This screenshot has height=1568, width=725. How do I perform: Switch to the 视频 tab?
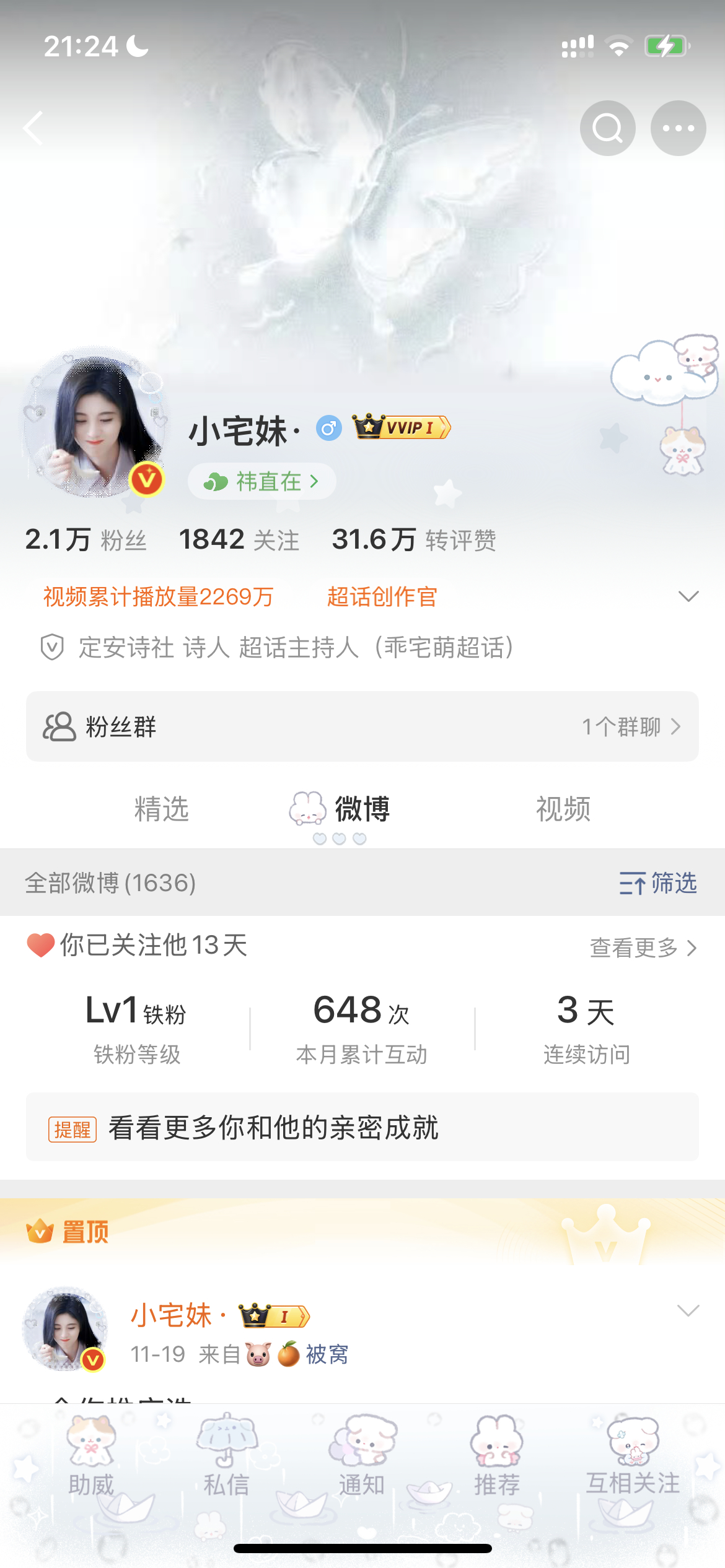(x=561, y=809)
